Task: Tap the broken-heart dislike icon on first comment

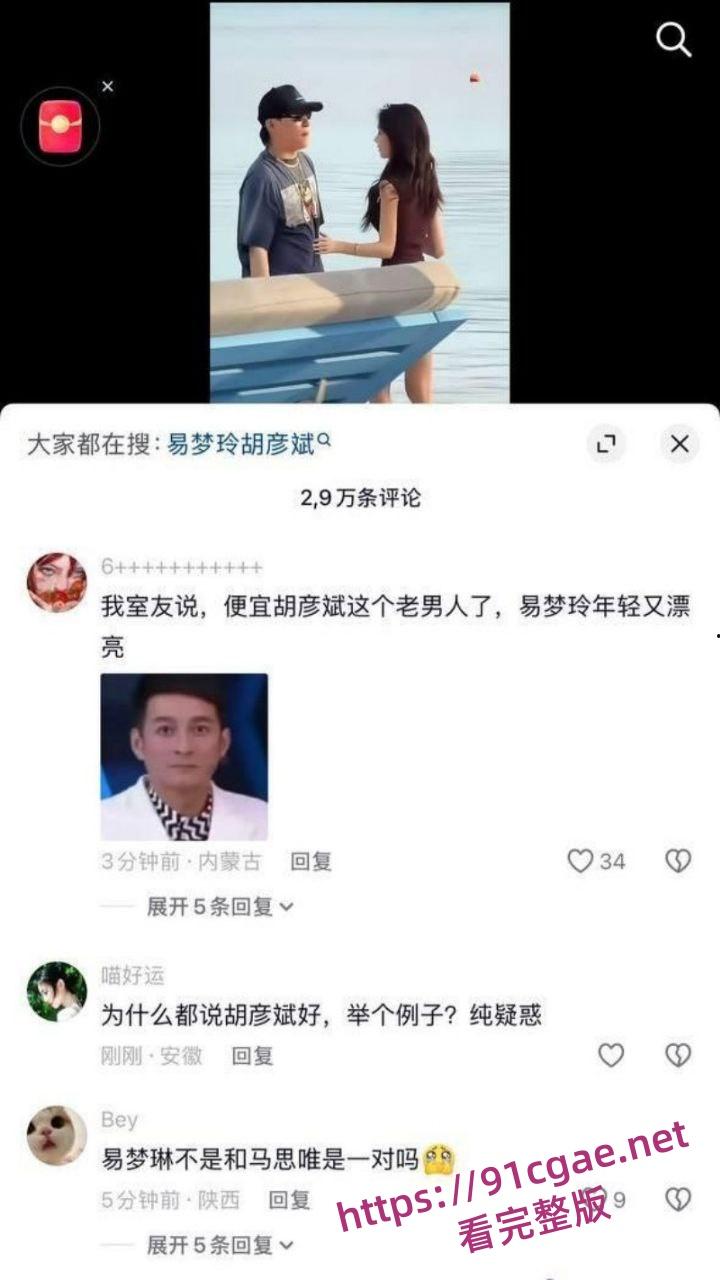Action: tap(679, 859)
